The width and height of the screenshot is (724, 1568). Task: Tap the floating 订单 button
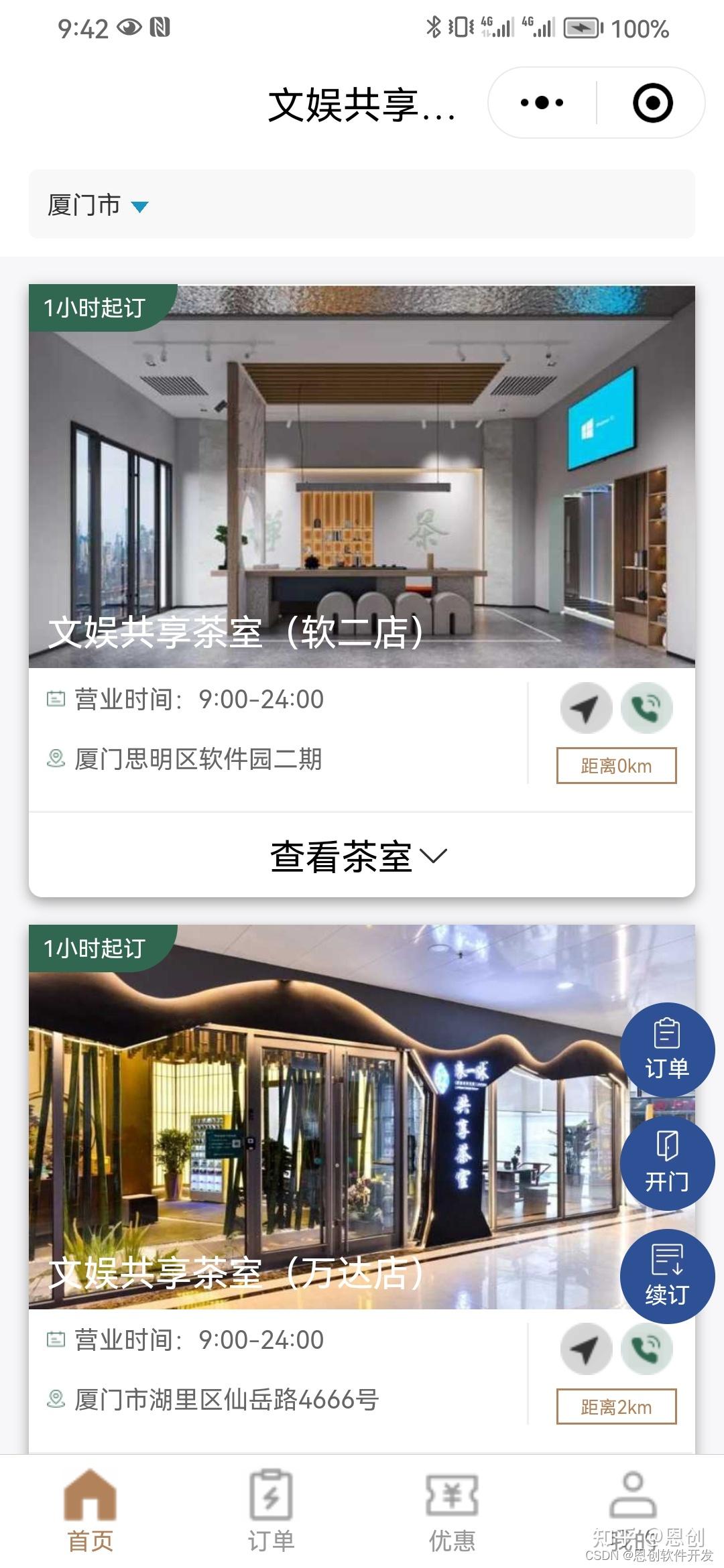point(667,1050)
